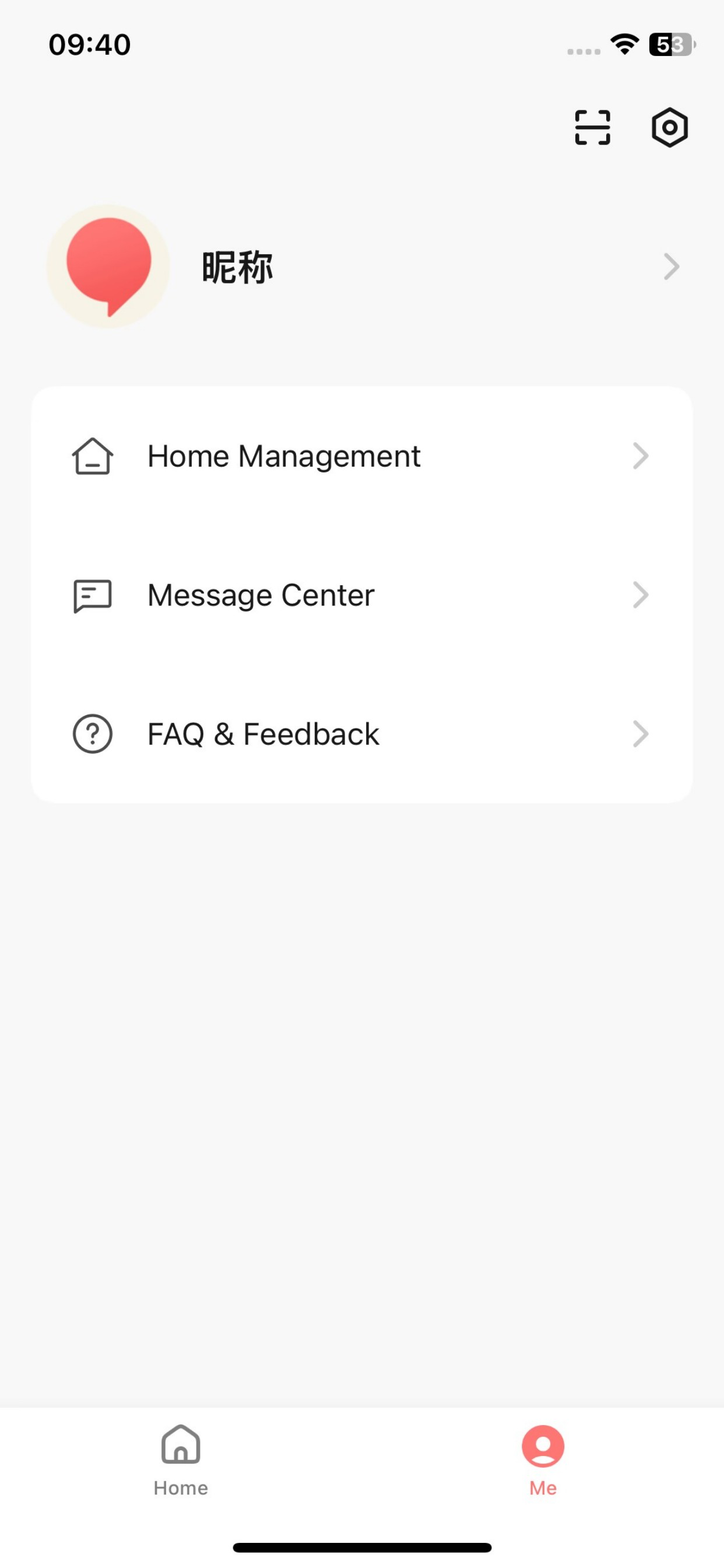Open FAQ & Feedback
The image size is (724, 1568).
pyautogui.click(x=362, y=733)
